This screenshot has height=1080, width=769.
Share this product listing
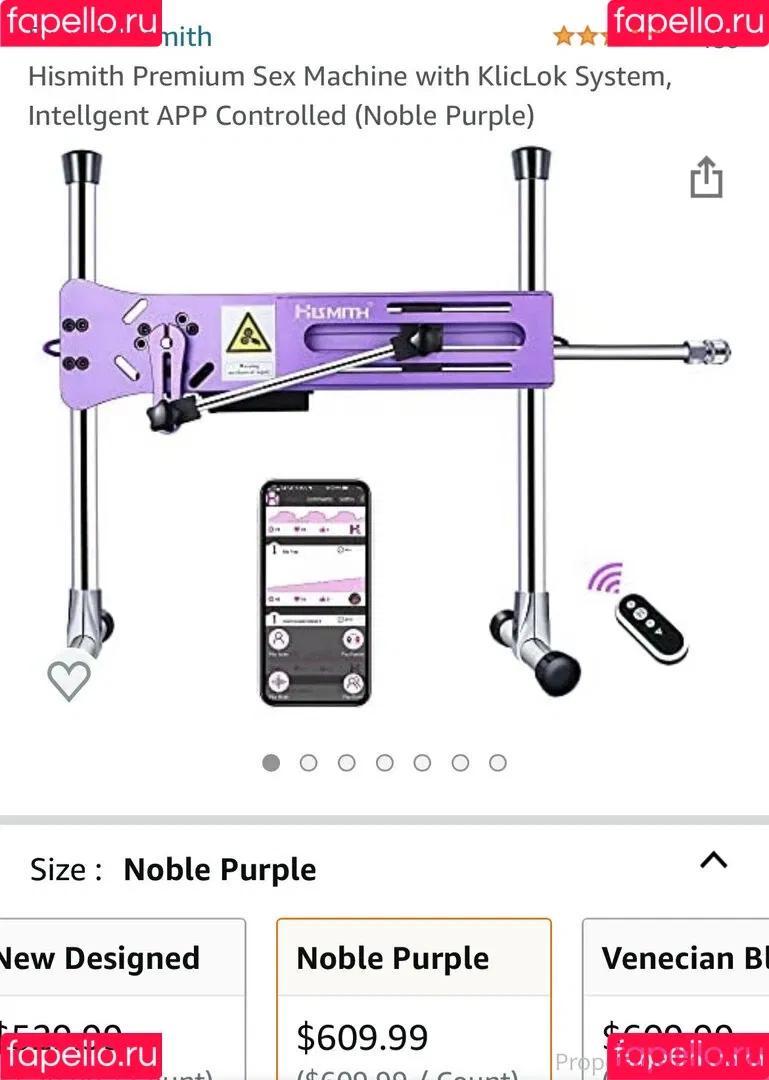coord(706,178)
